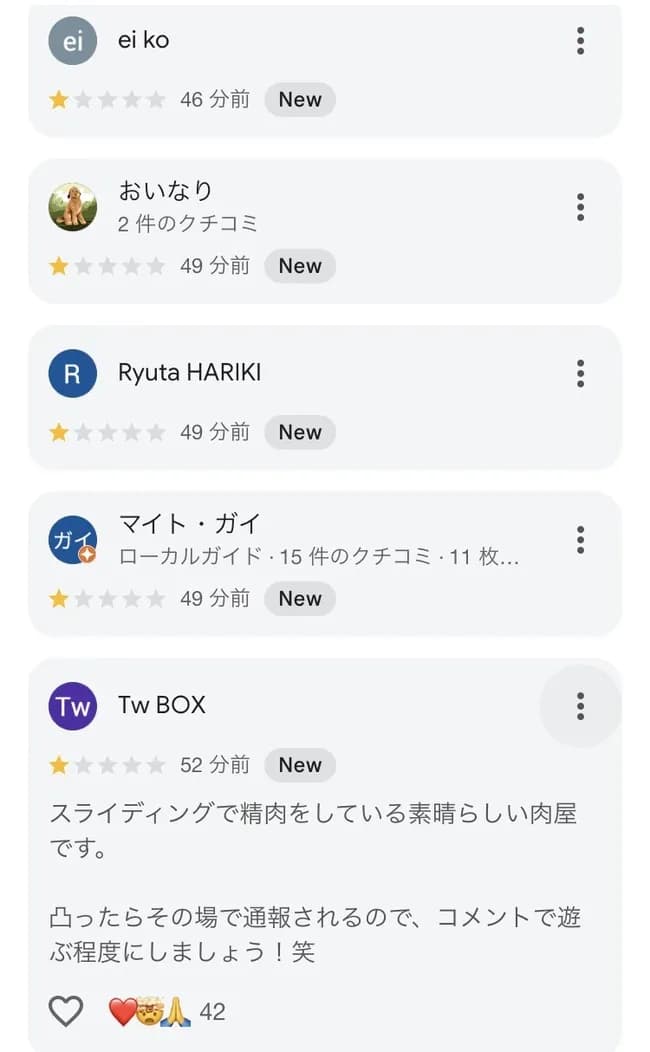
Task: Open overflow menu on マイト・ガイ's review
Action: point(580,540)
